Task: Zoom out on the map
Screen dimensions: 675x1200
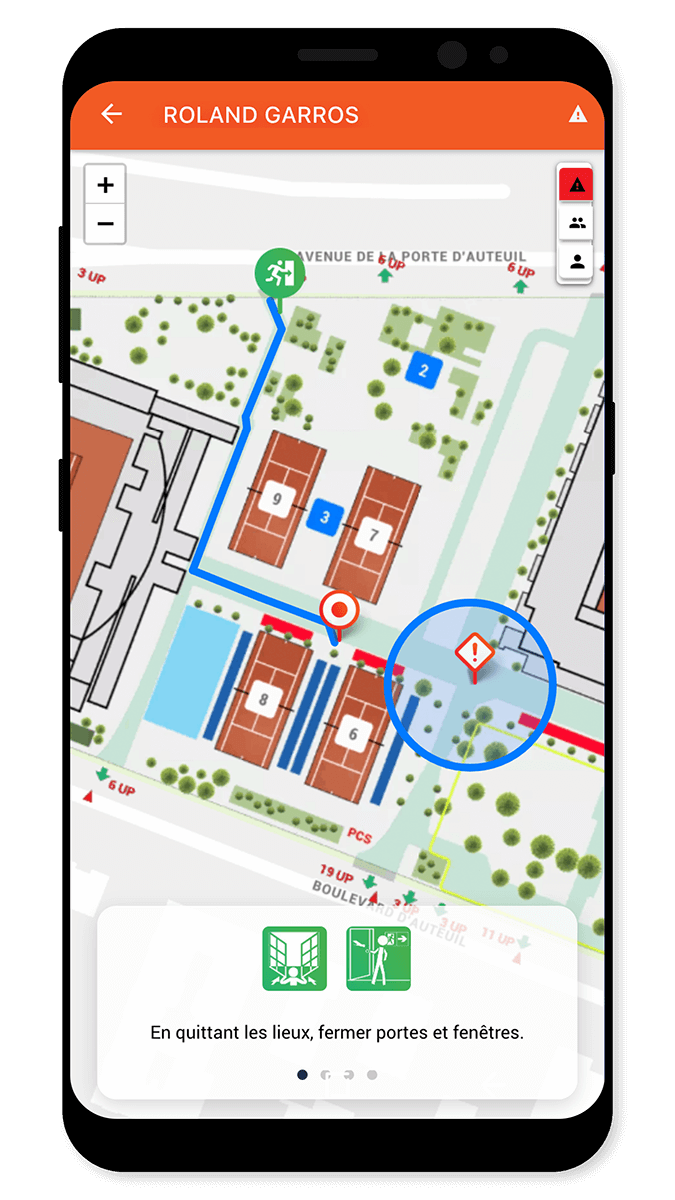Action: 105,224
